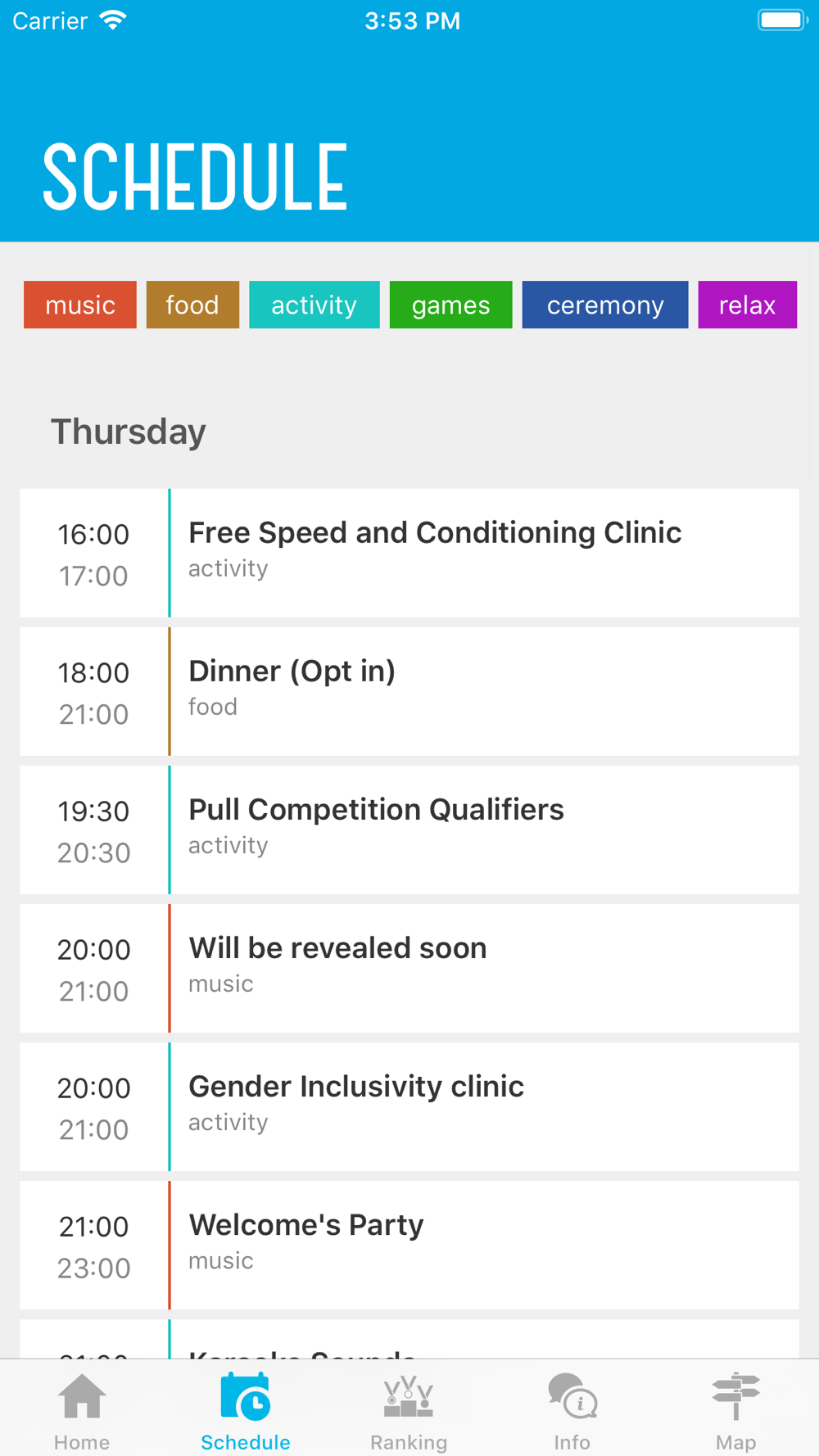Select the food filter chip
This screenshot has width=819, height=1456.
192,305
